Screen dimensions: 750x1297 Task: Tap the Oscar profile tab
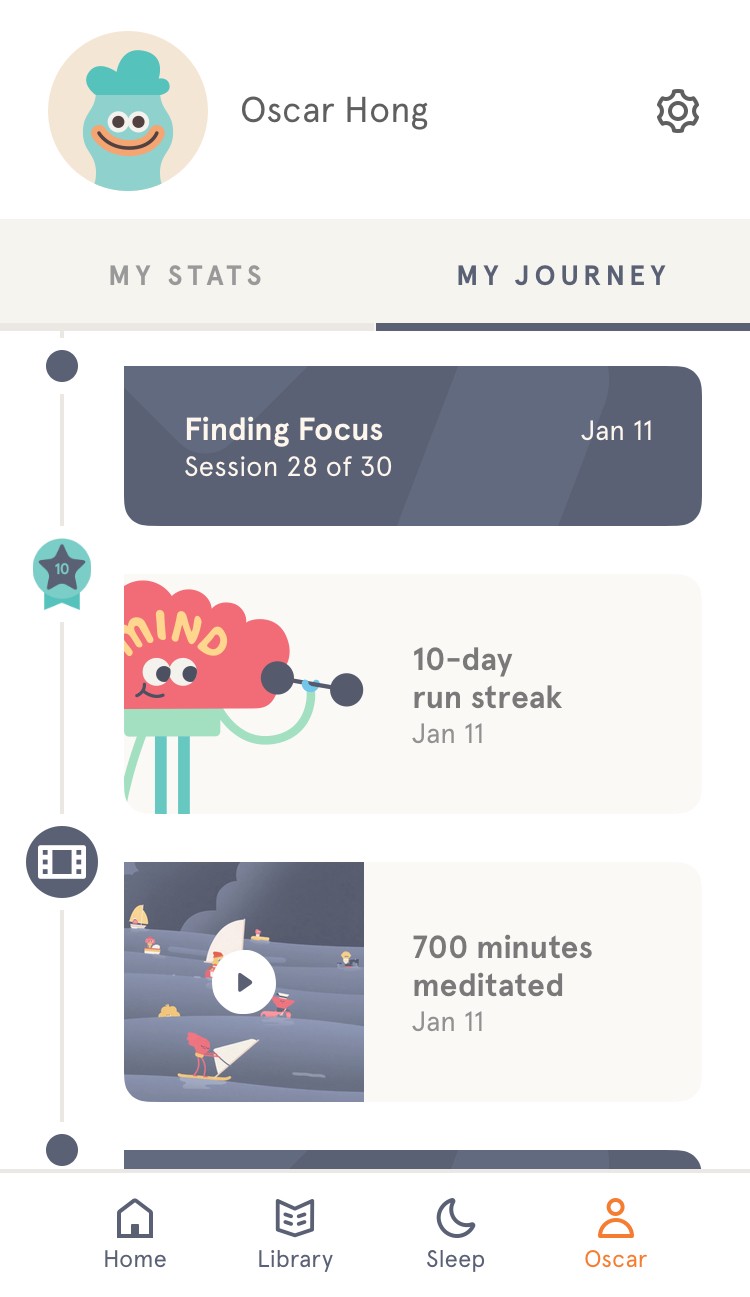click(615, 1234)
